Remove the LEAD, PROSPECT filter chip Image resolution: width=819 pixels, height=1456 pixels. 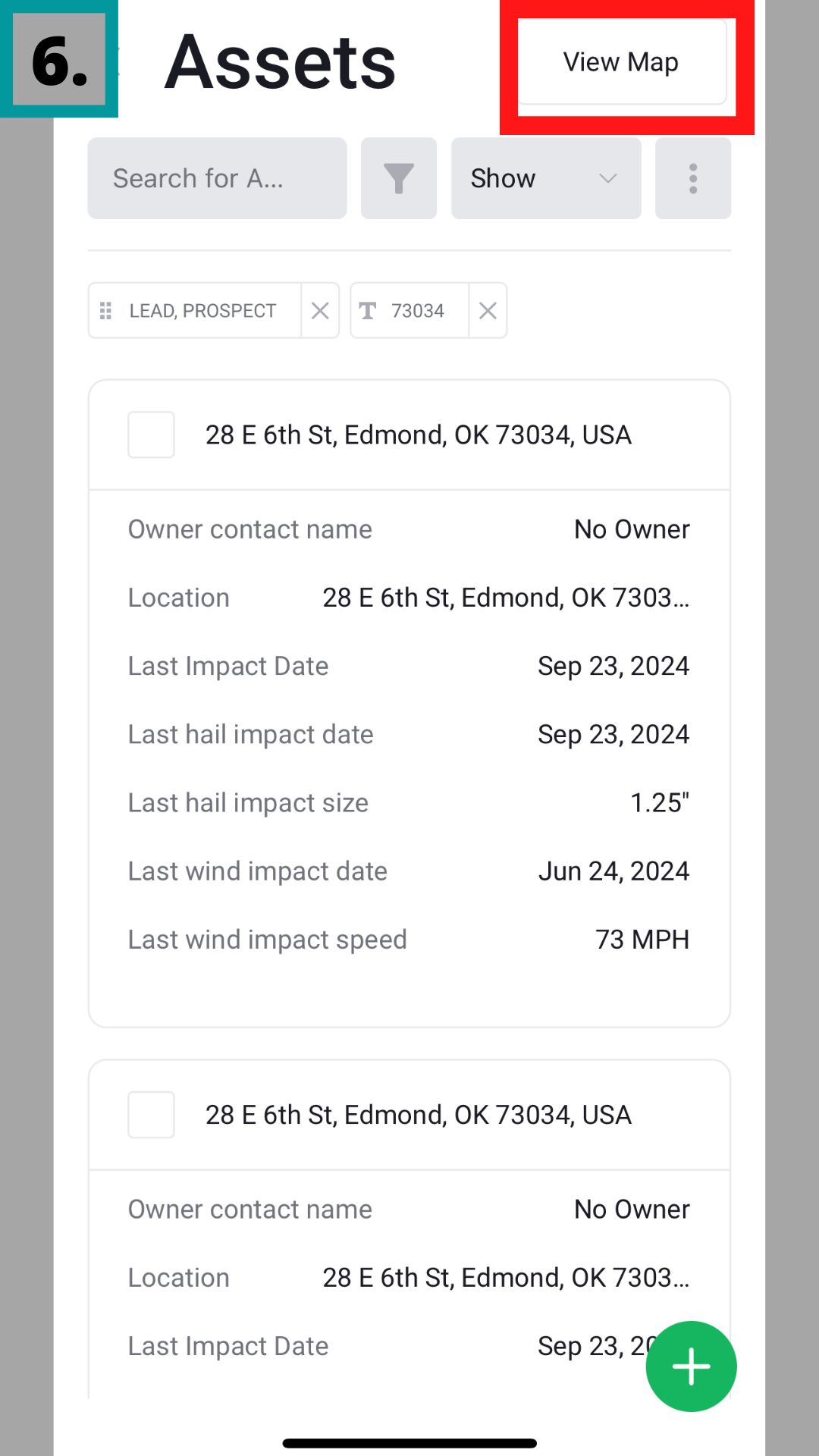pos(320,311)
